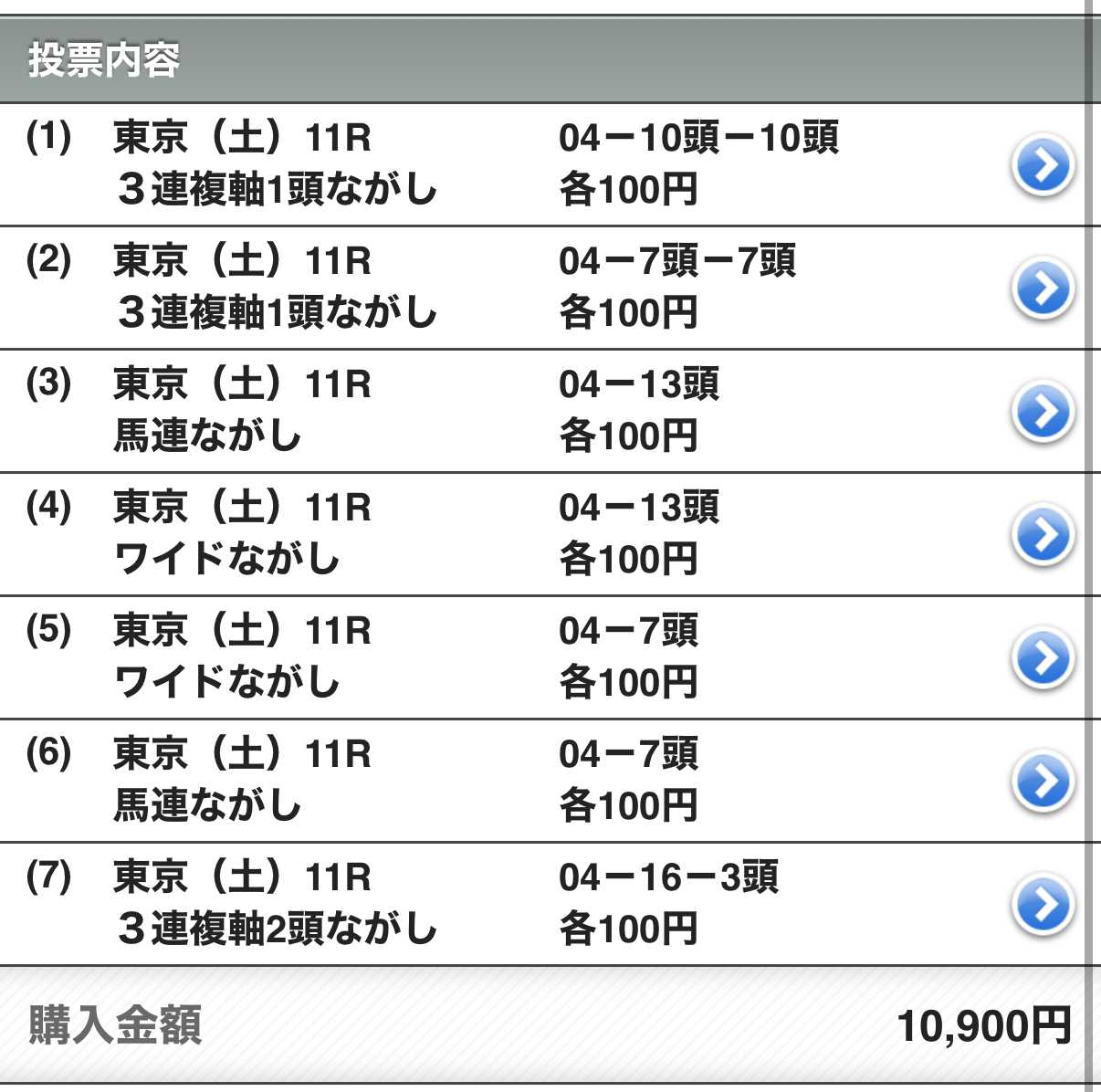
Task: Open bet (7), the 3連複軸2頭ながし 04-16-3頭
Action: point(1043,905)
